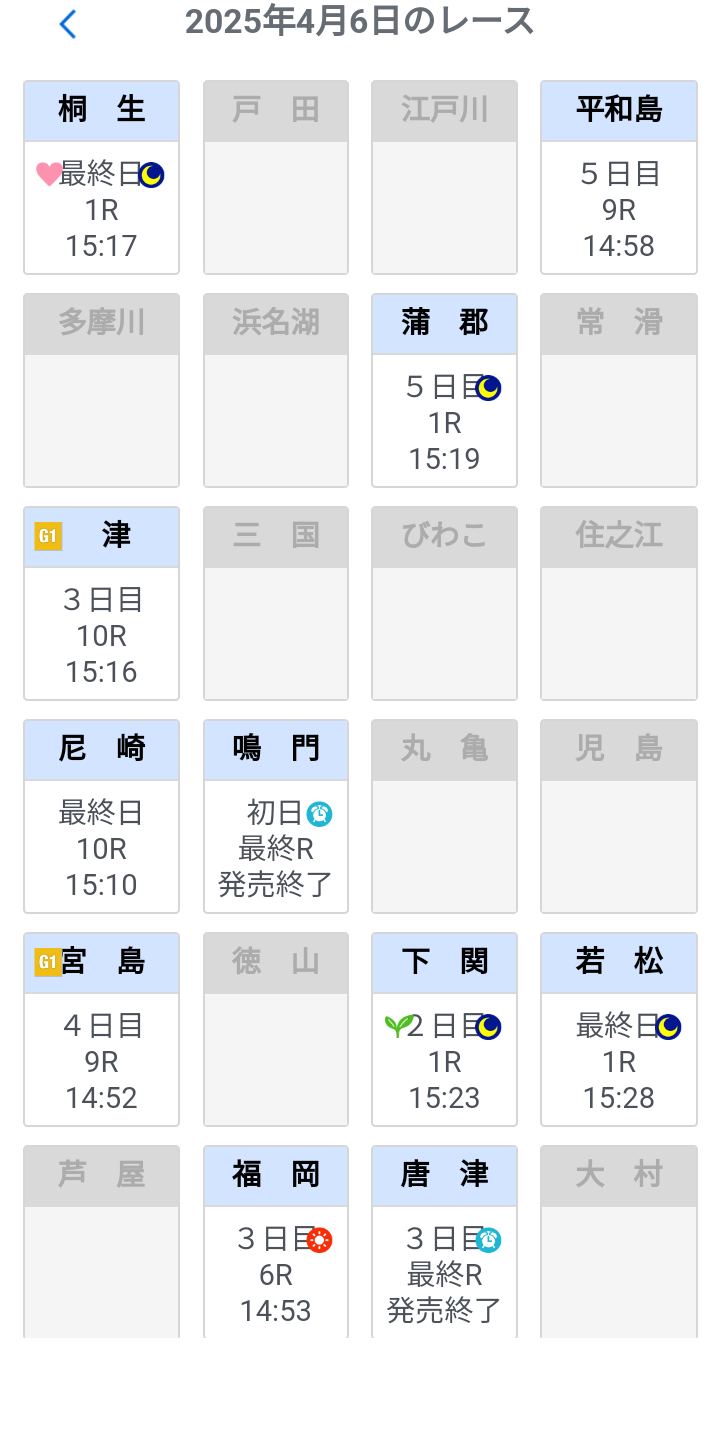Go back using the top-left arrow
This screenshot has height=1445, width=720.
point(68,24)
